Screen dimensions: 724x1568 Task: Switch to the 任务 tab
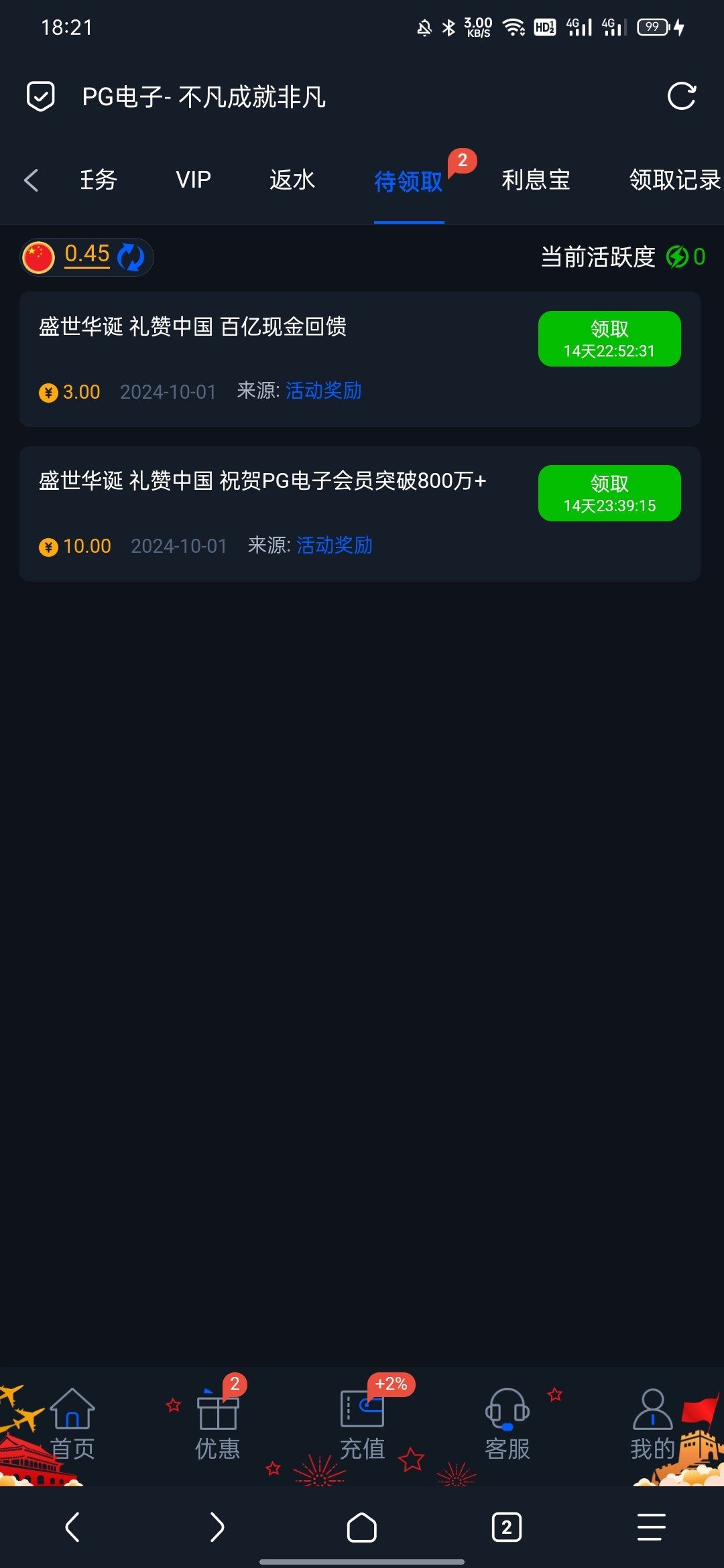tap(99, 180)
